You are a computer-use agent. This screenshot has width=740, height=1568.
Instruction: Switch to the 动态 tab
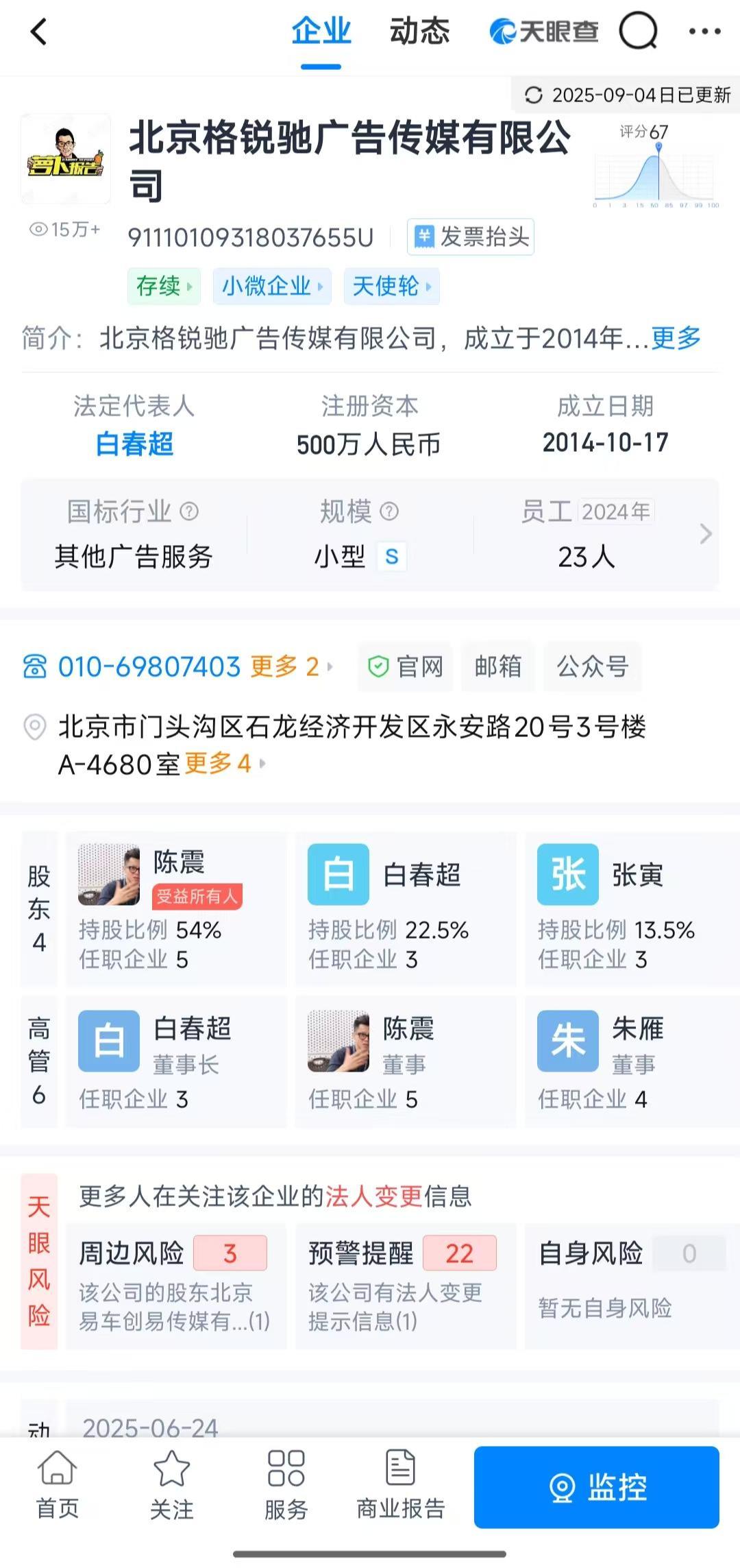click(x=419, y=32)
